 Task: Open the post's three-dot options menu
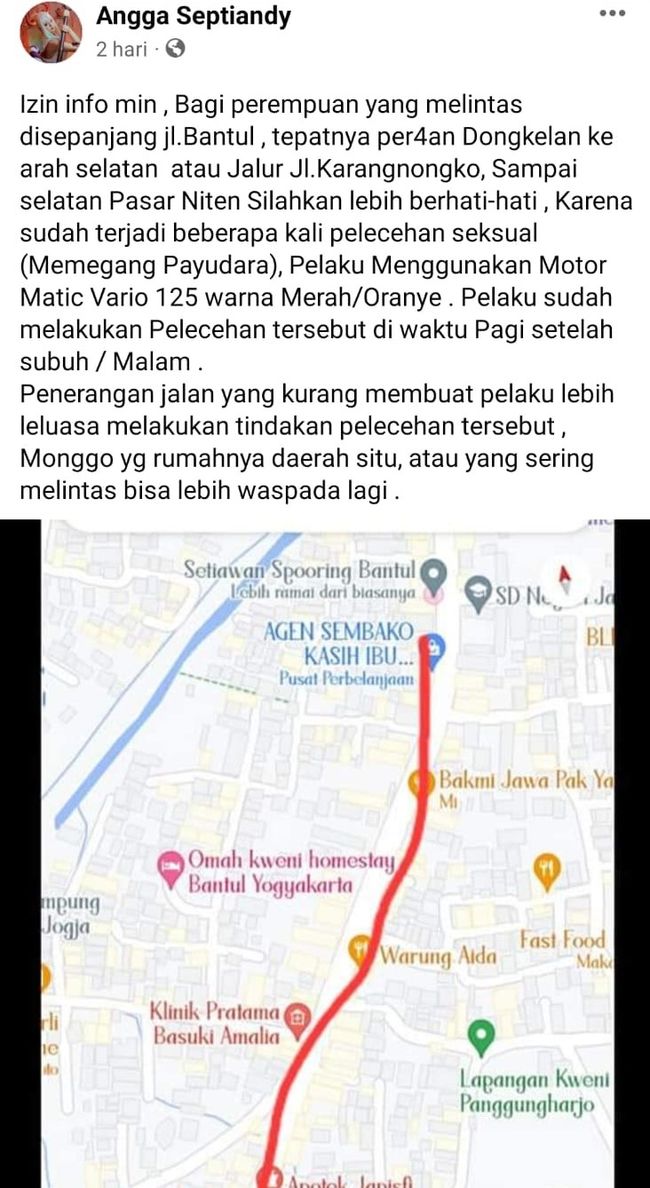pyautogui.click(x=612, y=14)
